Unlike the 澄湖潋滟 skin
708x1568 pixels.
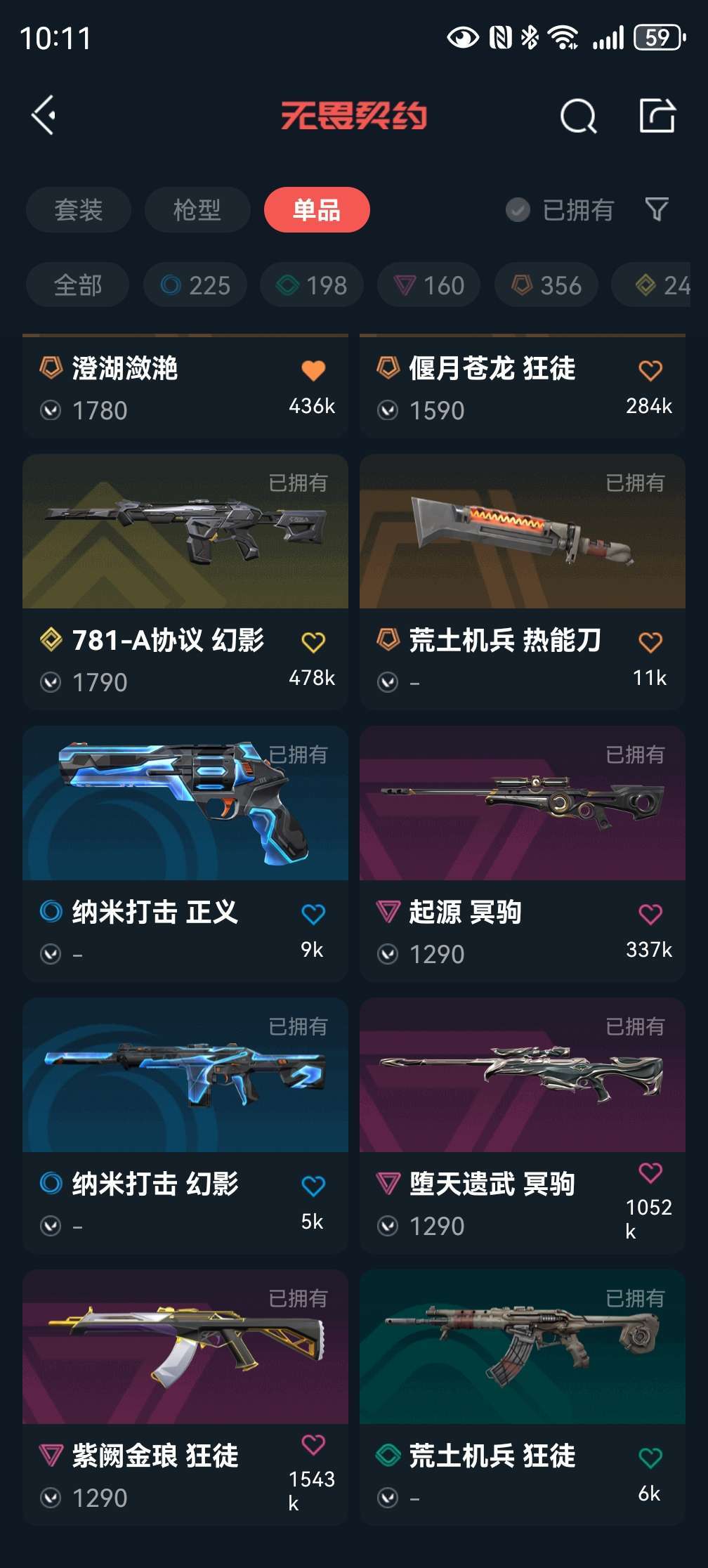pyautogui.click(x=313, y=370)
